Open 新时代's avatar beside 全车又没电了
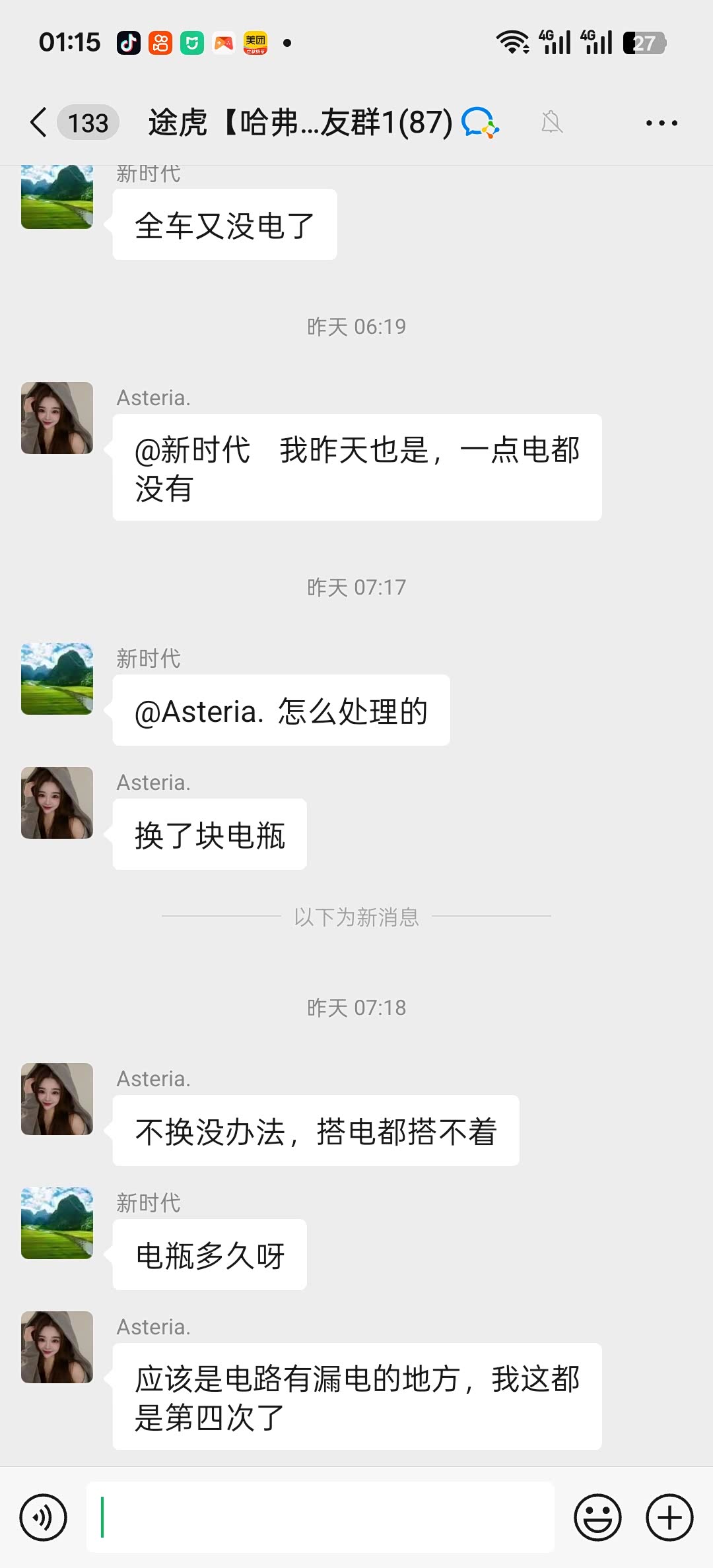Screen dimensions: 713x1568 (x=57, y=197)
